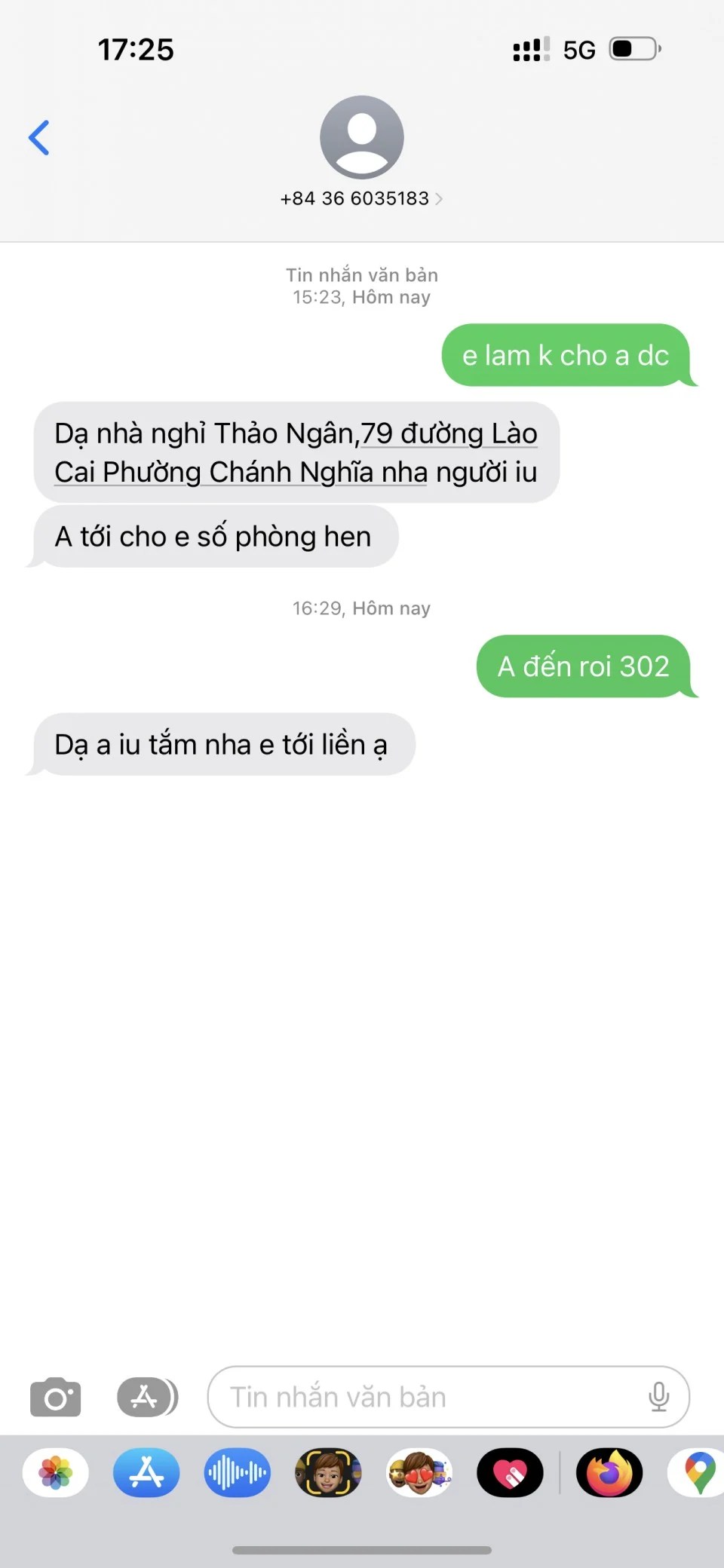Open the Firefox app in app strip
The width and height of the screenshot is (724, 1568).
(609, 1472)
